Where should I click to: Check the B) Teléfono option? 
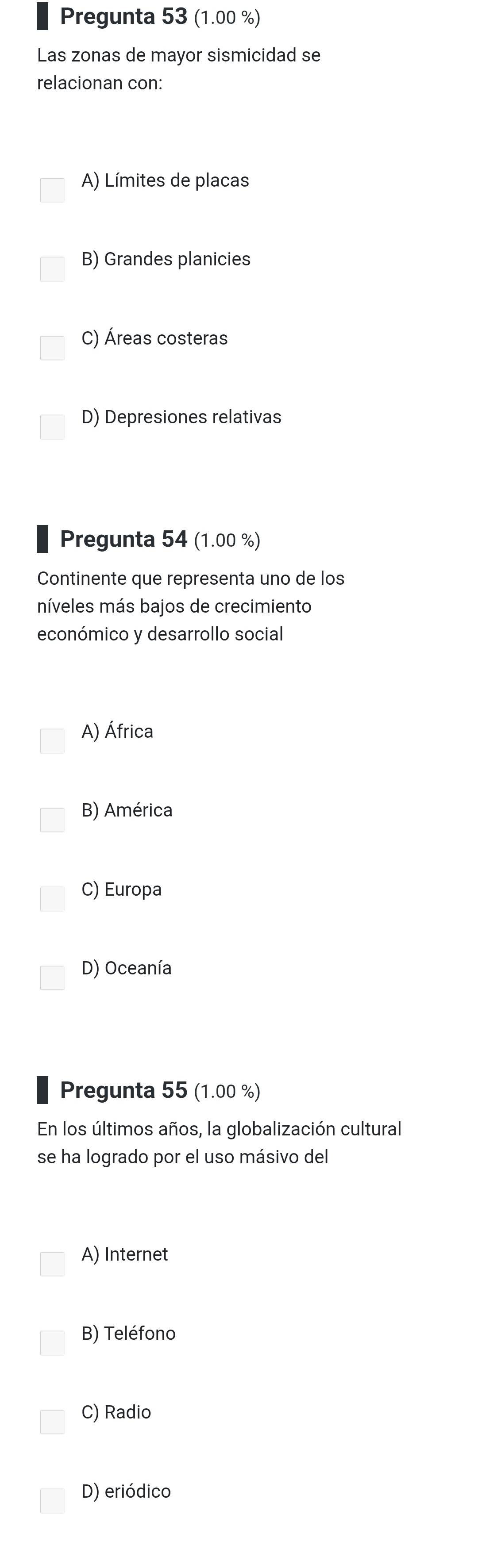[x=52, y=1343]
